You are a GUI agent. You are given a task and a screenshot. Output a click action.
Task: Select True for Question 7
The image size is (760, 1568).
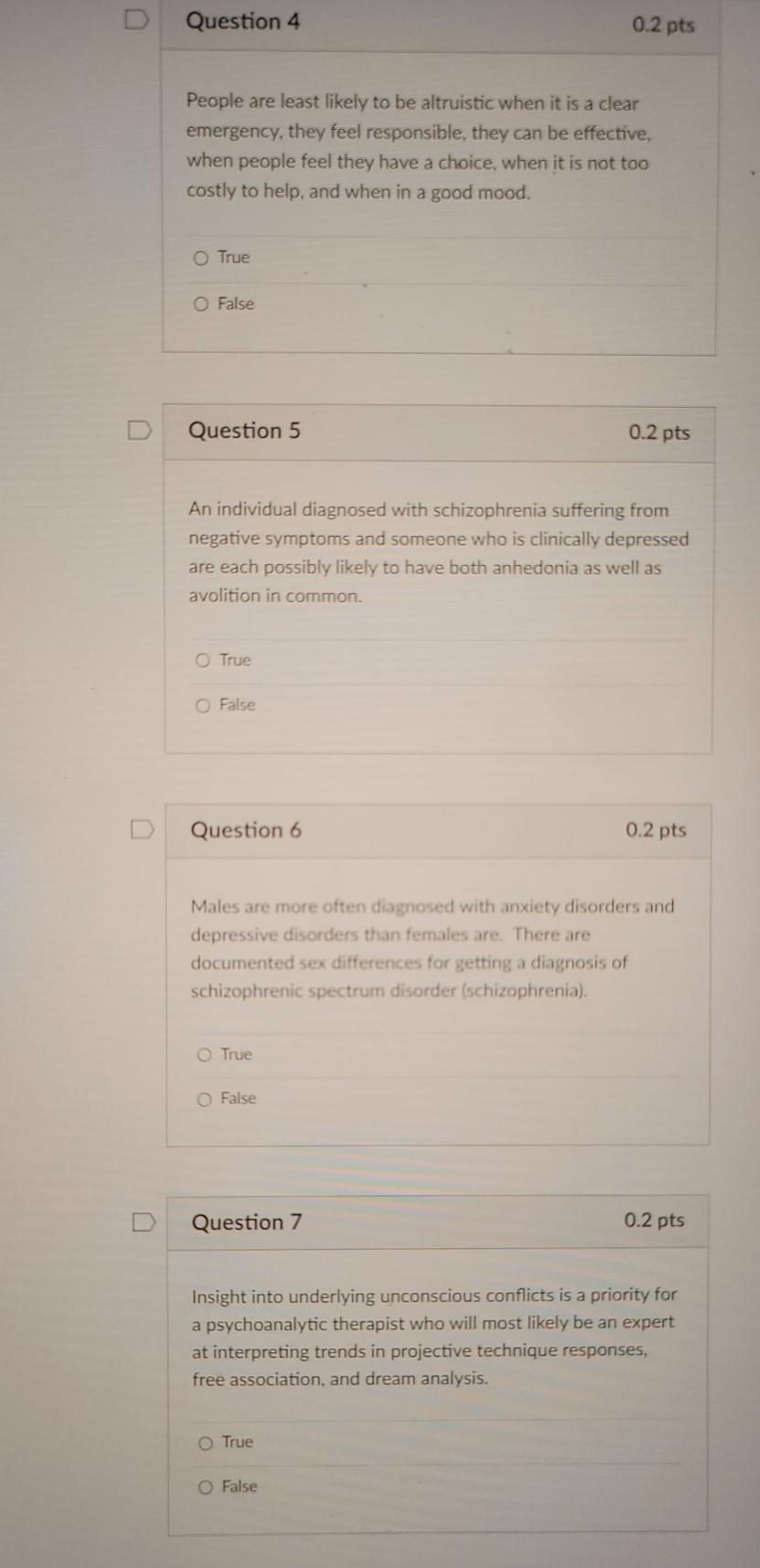(206, 1443)
